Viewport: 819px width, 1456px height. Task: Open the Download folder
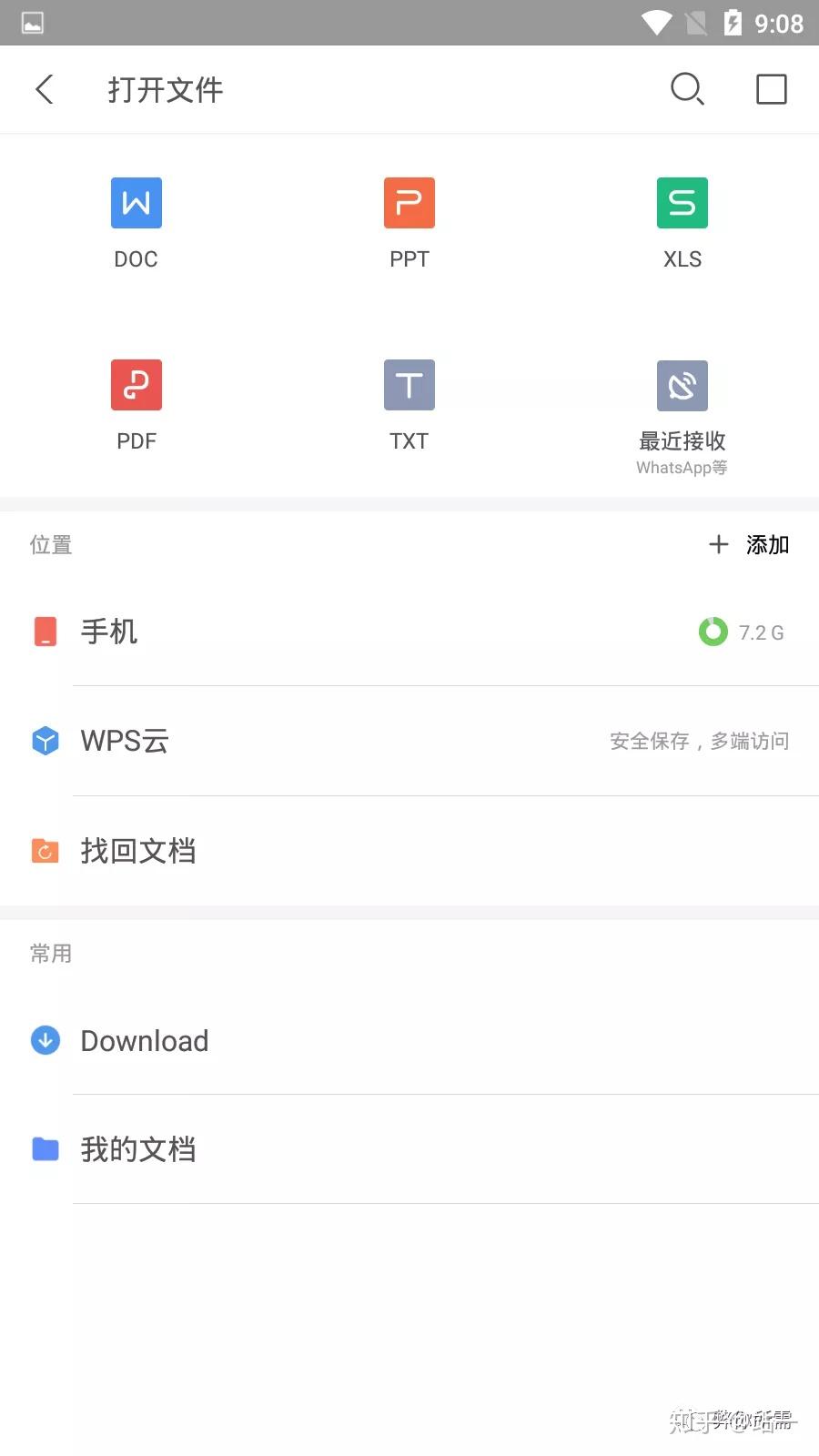(409, 1040)
